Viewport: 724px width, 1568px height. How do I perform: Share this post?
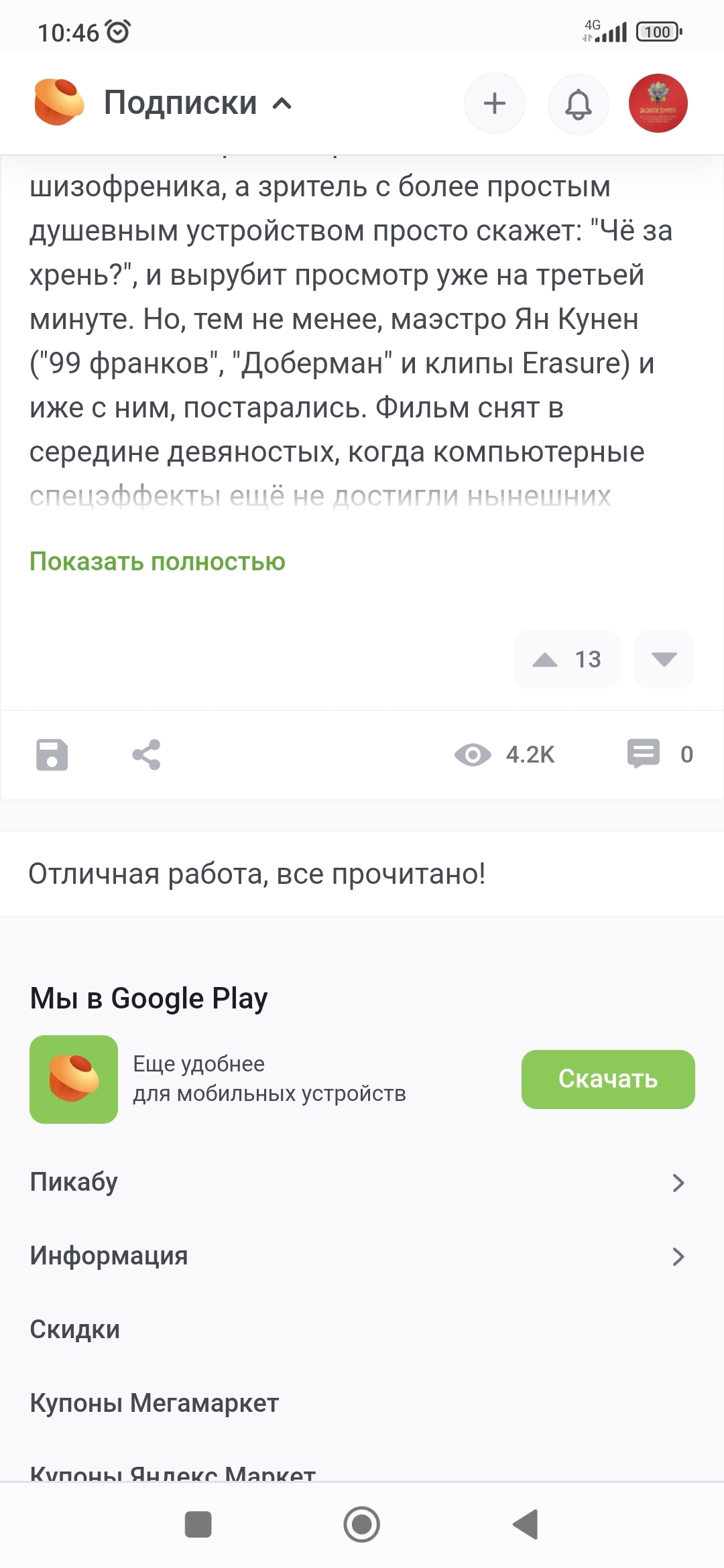(146, 755)
